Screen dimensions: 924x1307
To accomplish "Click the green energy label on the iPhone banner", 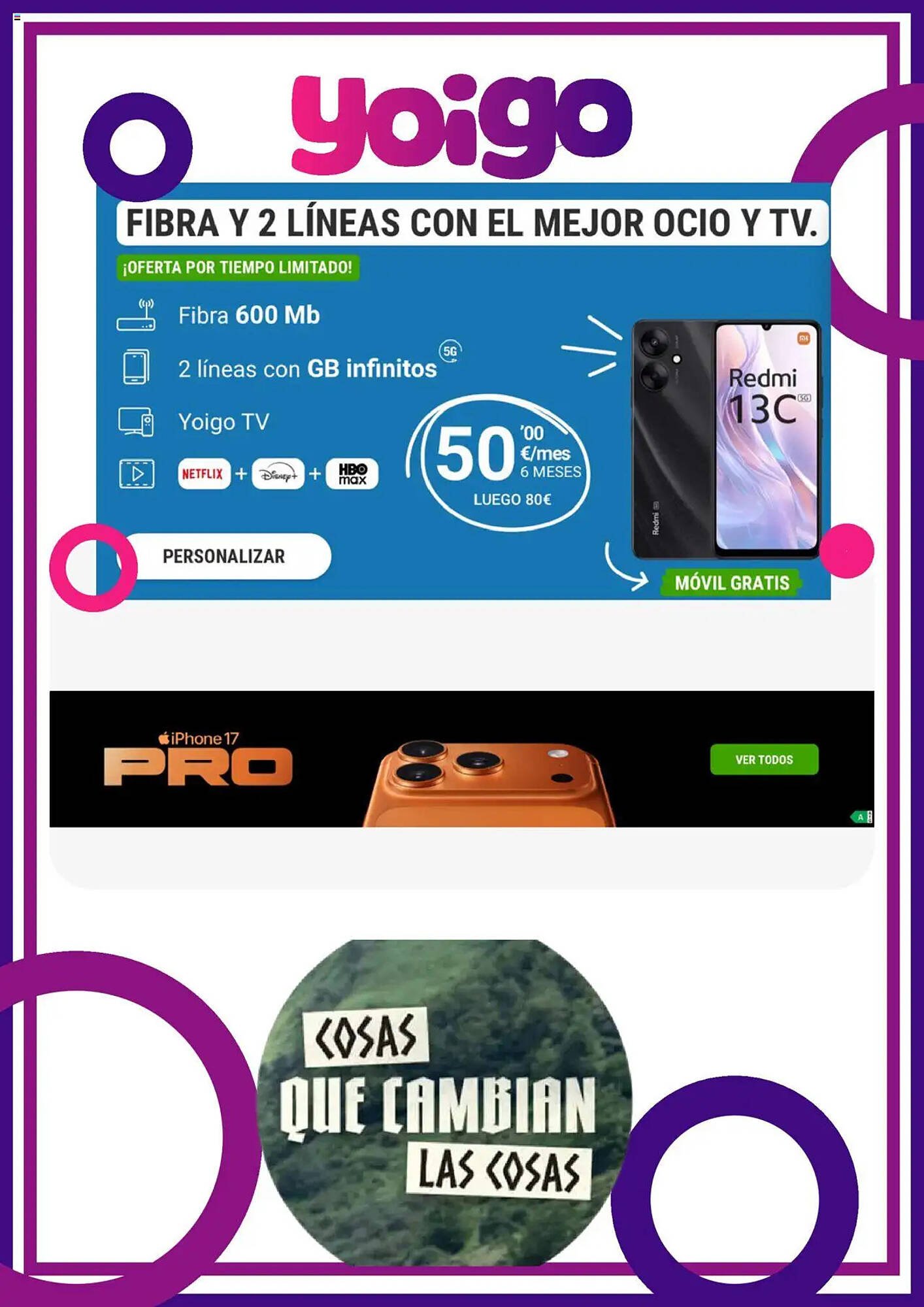I will [861, 815].
